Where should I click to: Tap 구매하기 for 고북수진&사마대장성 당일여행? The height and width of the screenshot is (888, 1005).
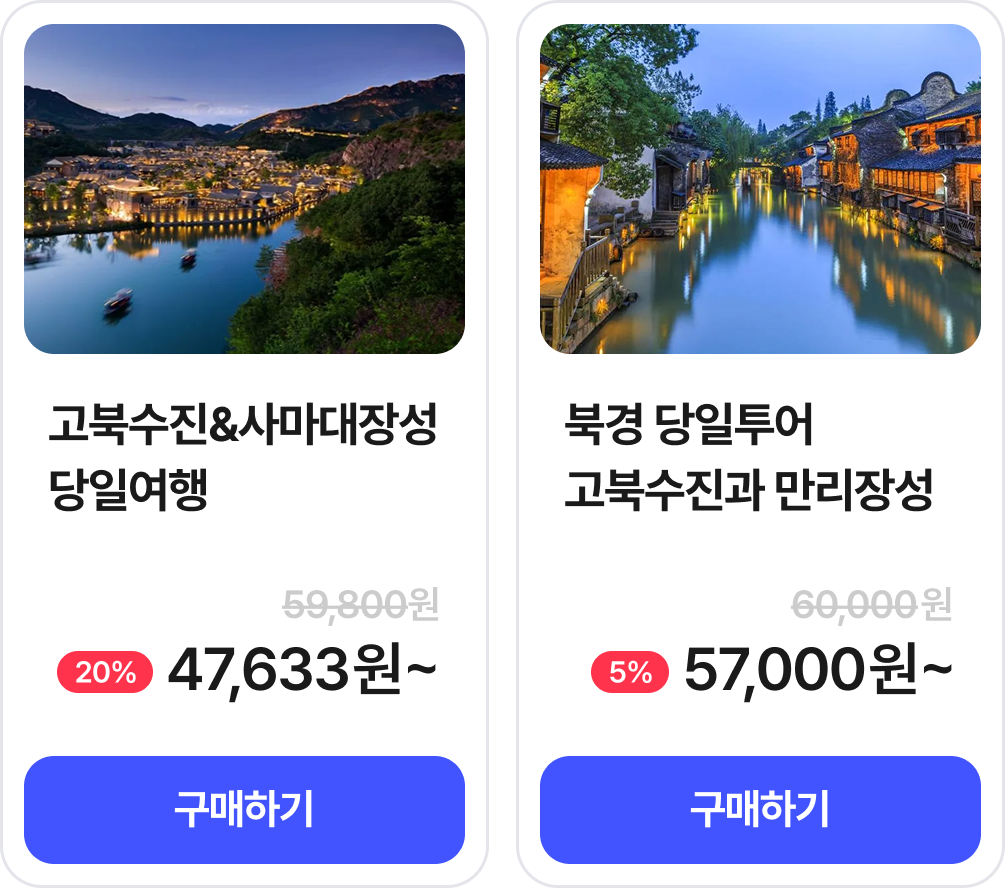click(244, 809)
